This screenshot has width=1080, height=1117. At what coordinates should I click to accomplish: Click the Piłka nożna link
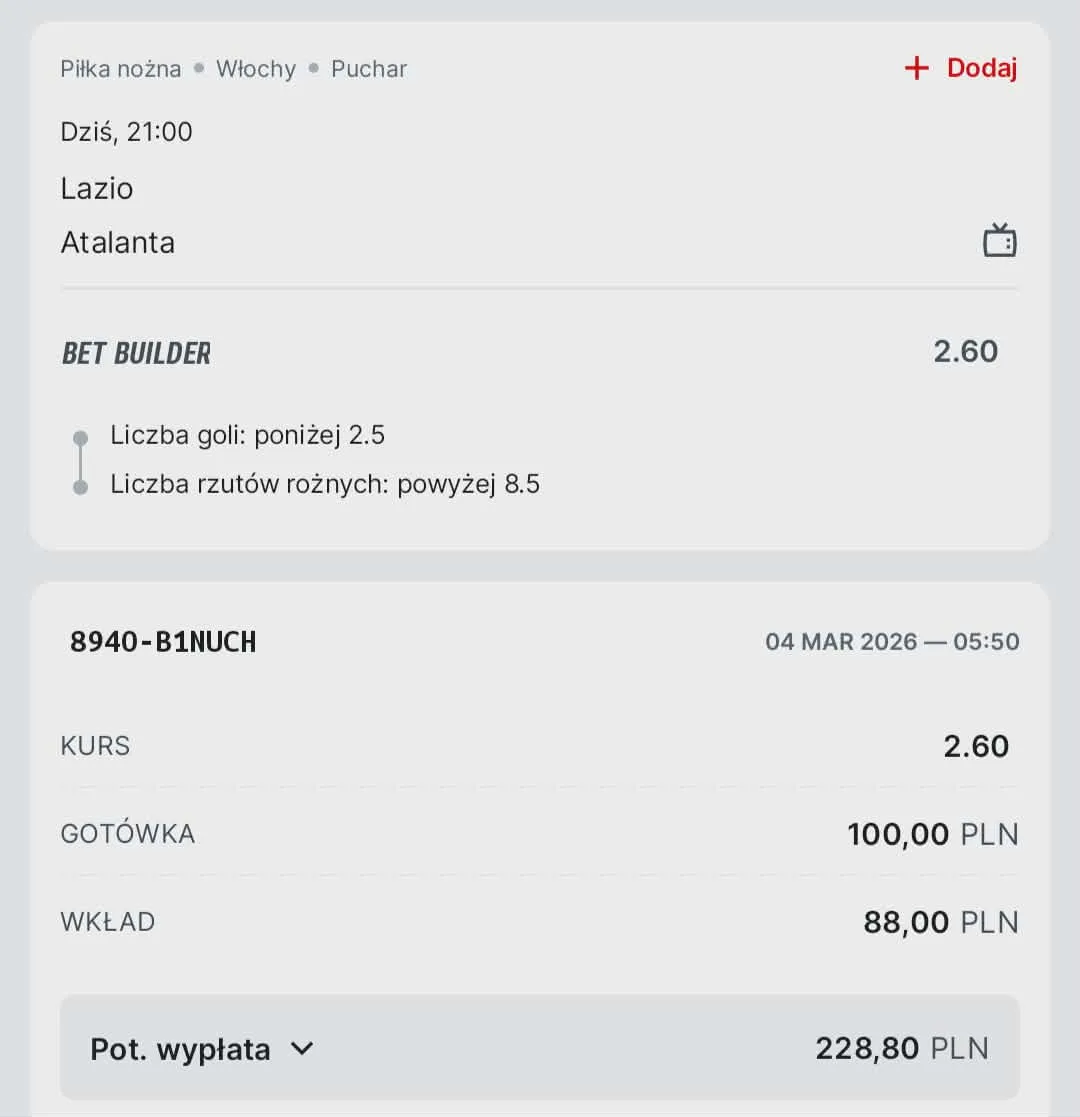[x=120, y=68]
